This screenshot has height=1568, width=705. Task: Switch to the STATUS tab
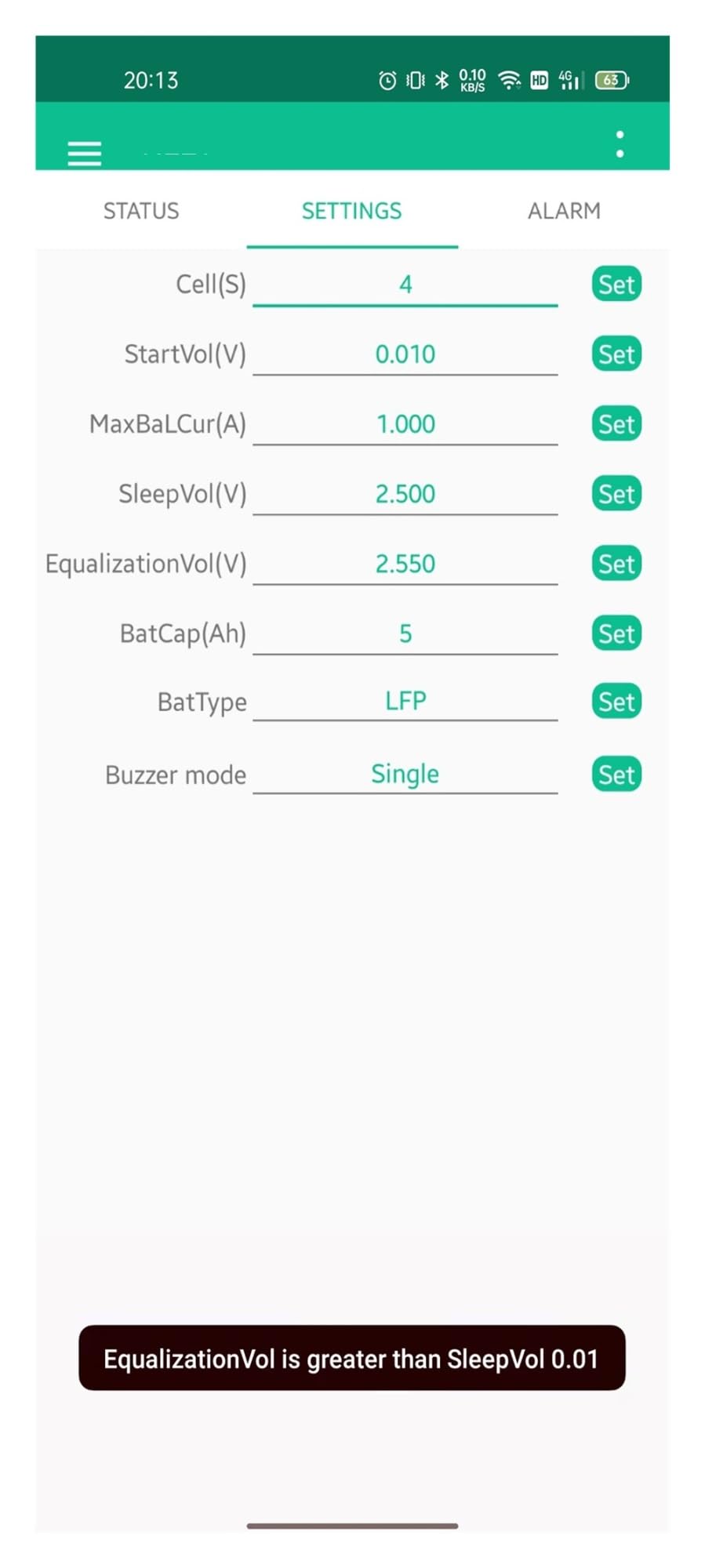[x=141, y=211]
